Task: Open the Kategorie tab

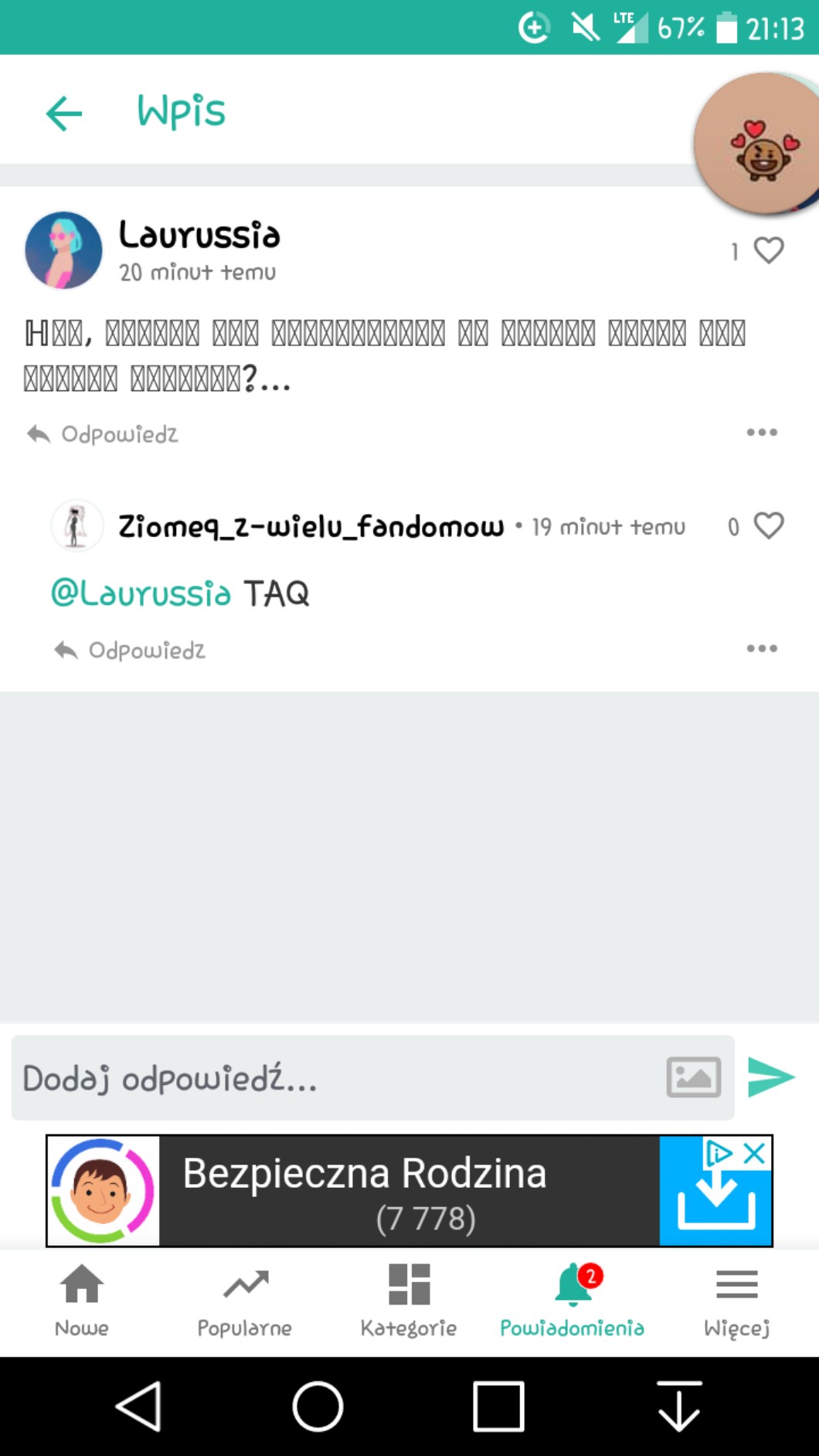Action: coord(409,1301)
